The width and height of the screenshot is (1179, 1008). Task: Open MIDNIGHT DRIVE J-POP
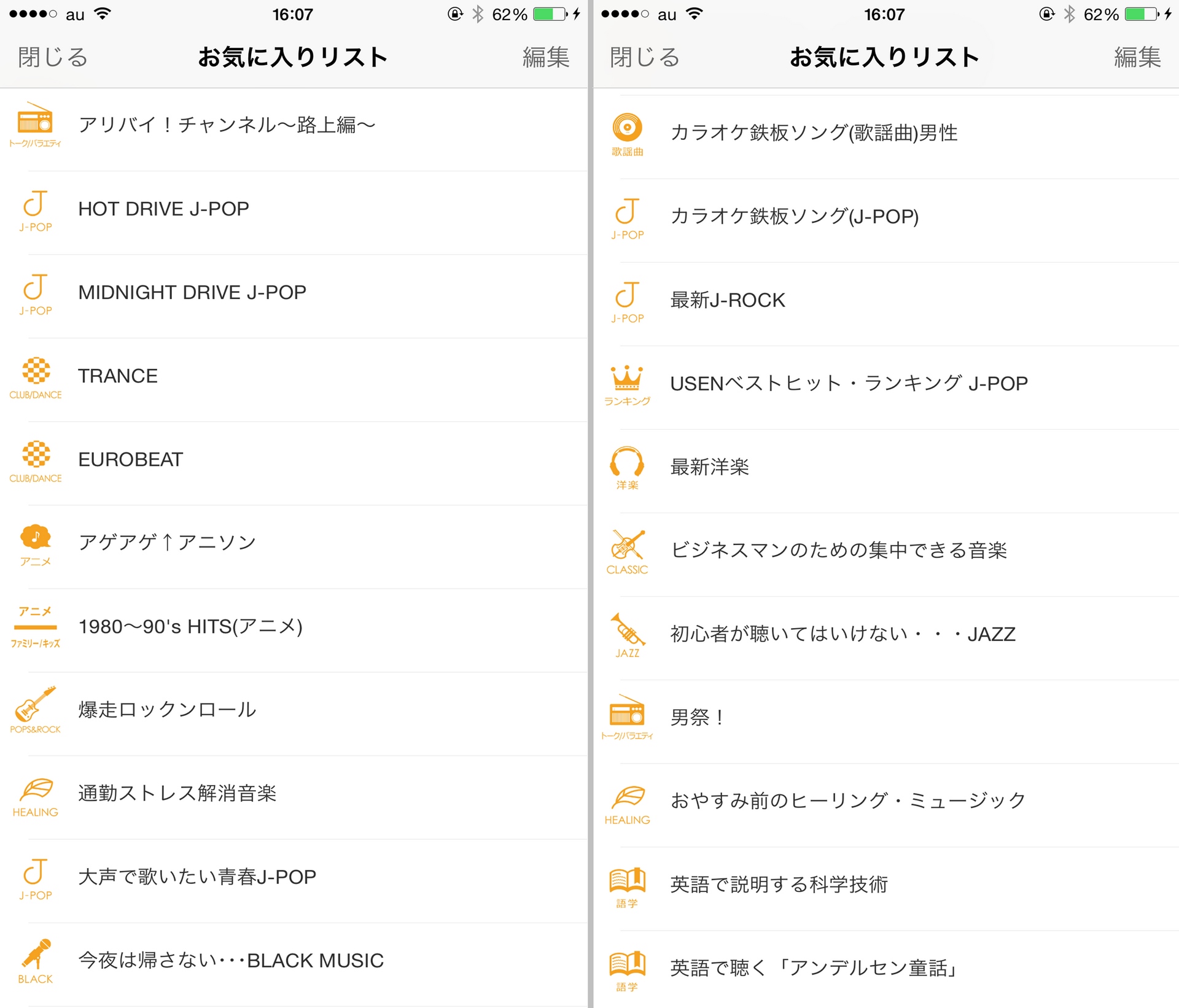(294, 296)
